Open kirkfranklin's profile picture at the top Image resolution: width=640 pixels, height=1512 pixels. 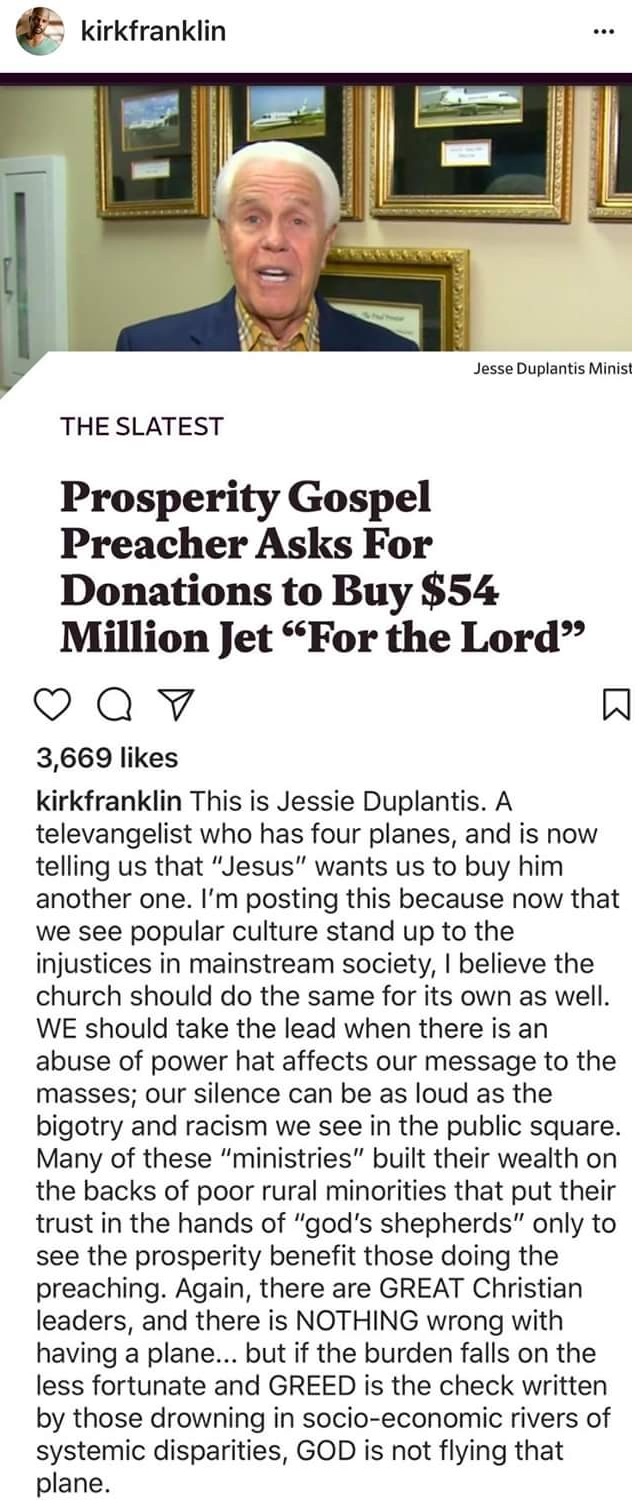coord(39,31)
